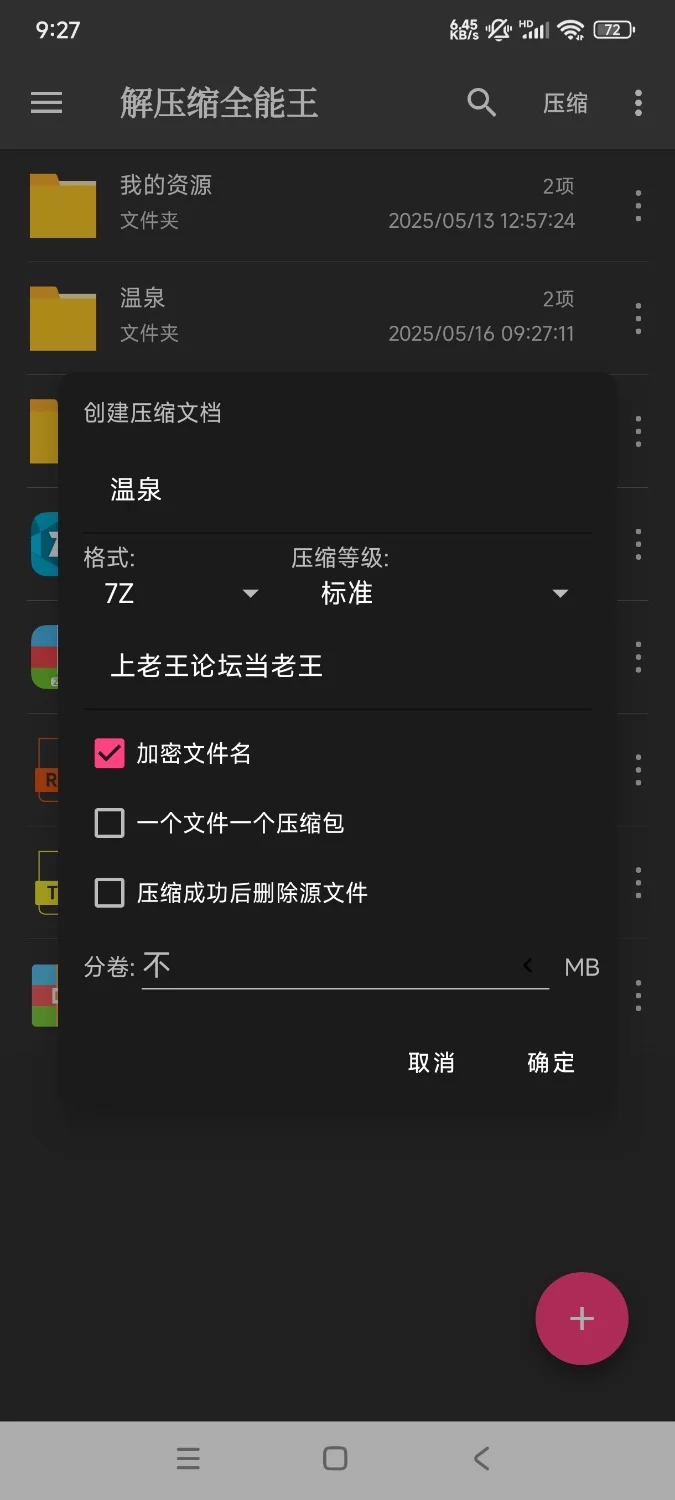Open more options for 温泉 folder
The width and height of the screenshot is (675, 1500).
tap(638, 319)
